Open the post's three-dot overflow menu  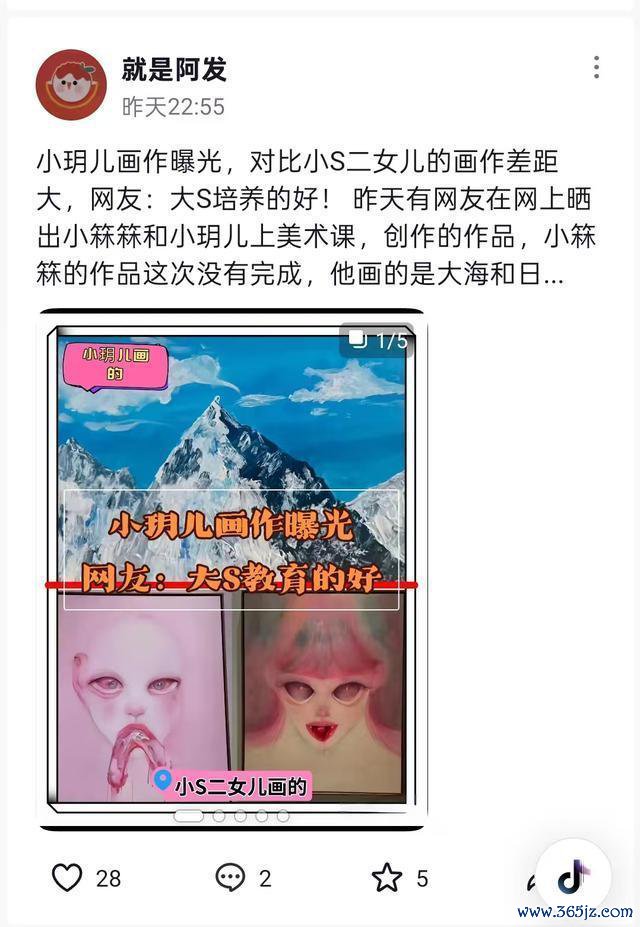coord(596,68)
